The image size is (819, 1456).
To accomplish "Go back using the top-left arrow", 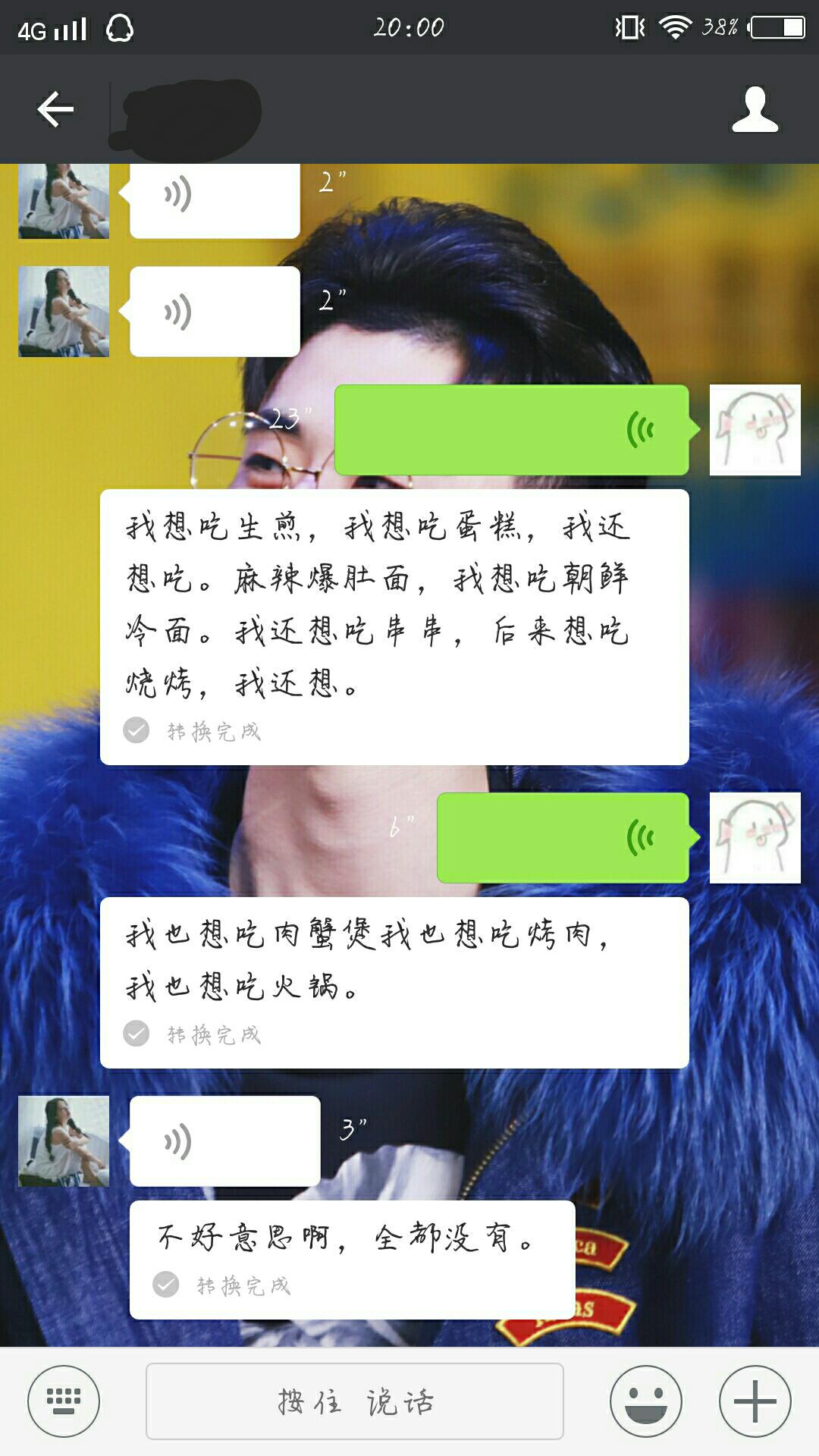I will (x=55, y=110).
